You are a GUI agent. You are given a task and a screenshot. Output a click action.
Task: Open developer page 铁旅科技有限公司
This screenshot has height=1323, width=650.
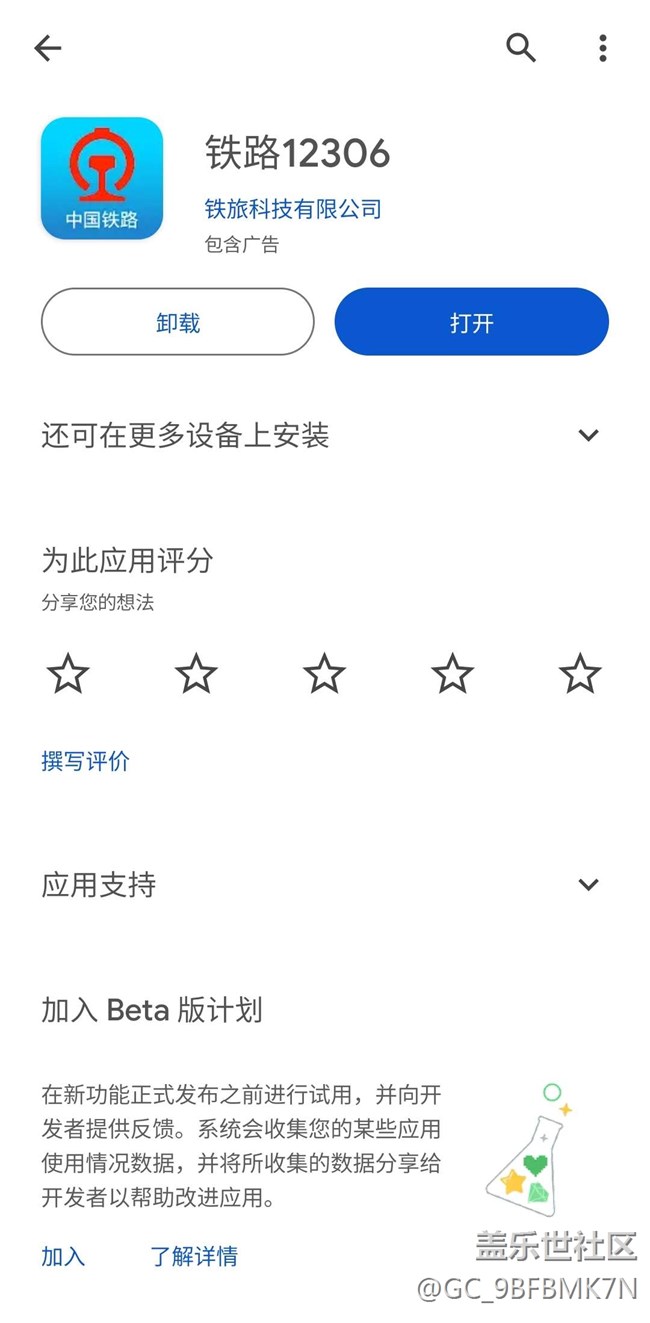[293, 209]
